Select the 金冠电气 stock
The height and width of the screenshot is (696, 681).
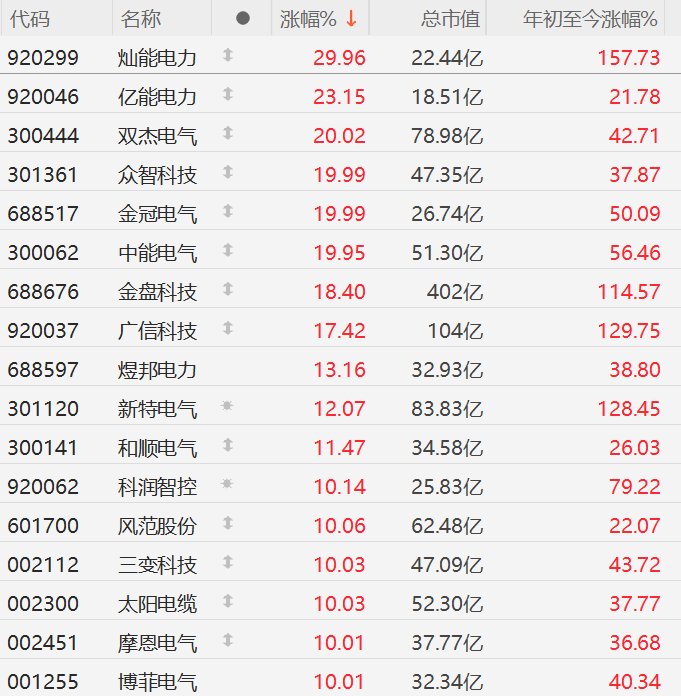coord(157,214)
